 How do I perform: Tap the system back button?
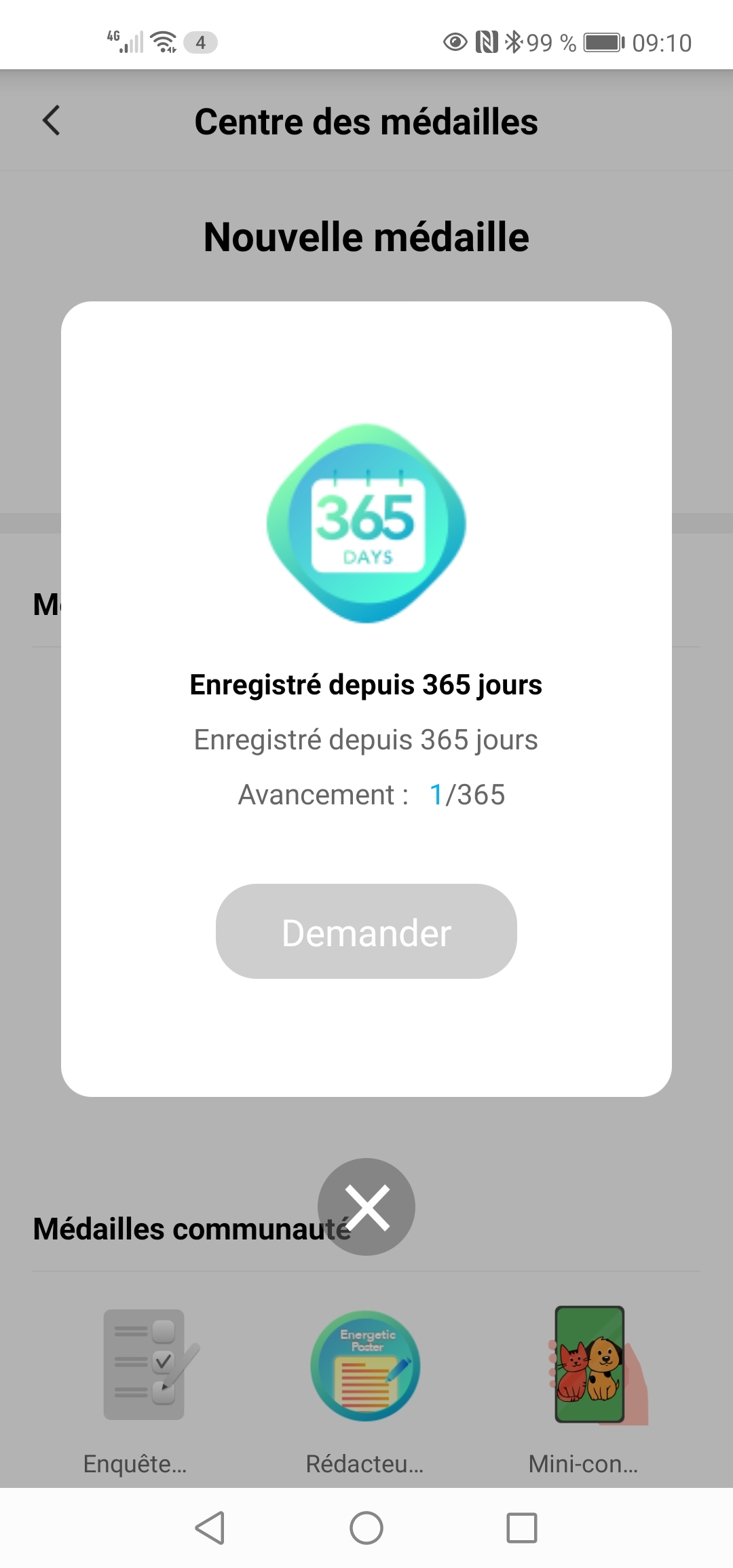tap(210, 1528)
